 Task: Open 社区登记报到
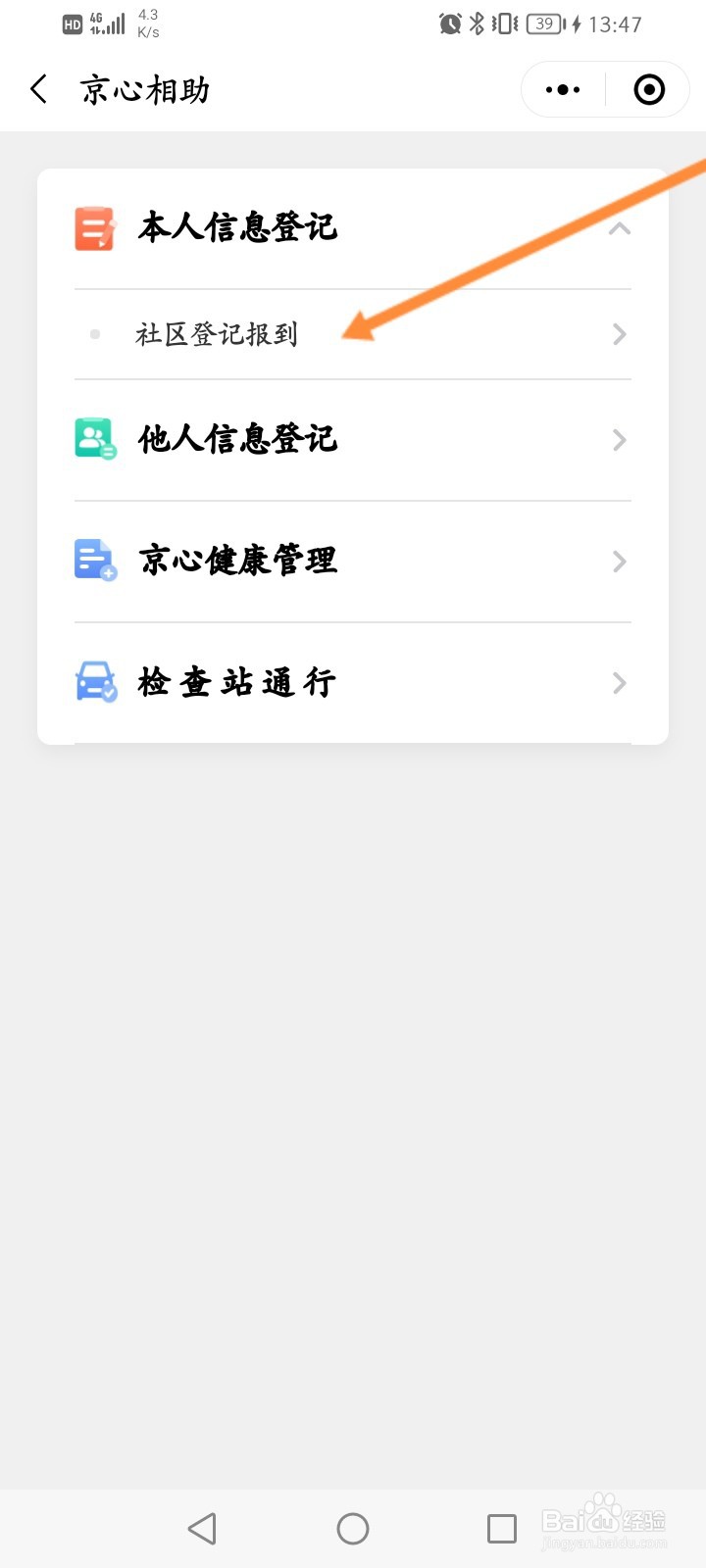tap(353, 334)
